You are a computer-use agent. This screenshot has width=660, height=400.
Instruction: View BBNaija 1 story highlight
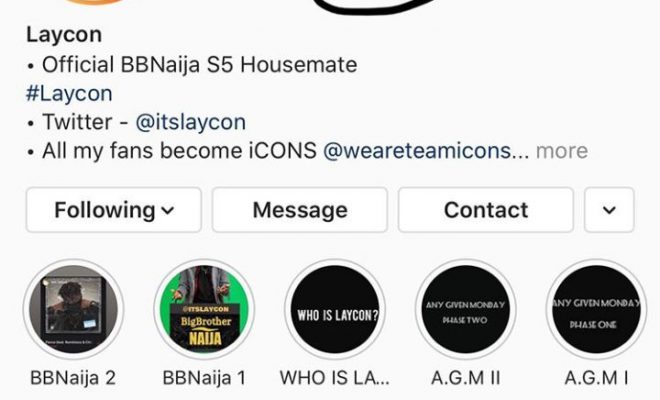(204, 310)
